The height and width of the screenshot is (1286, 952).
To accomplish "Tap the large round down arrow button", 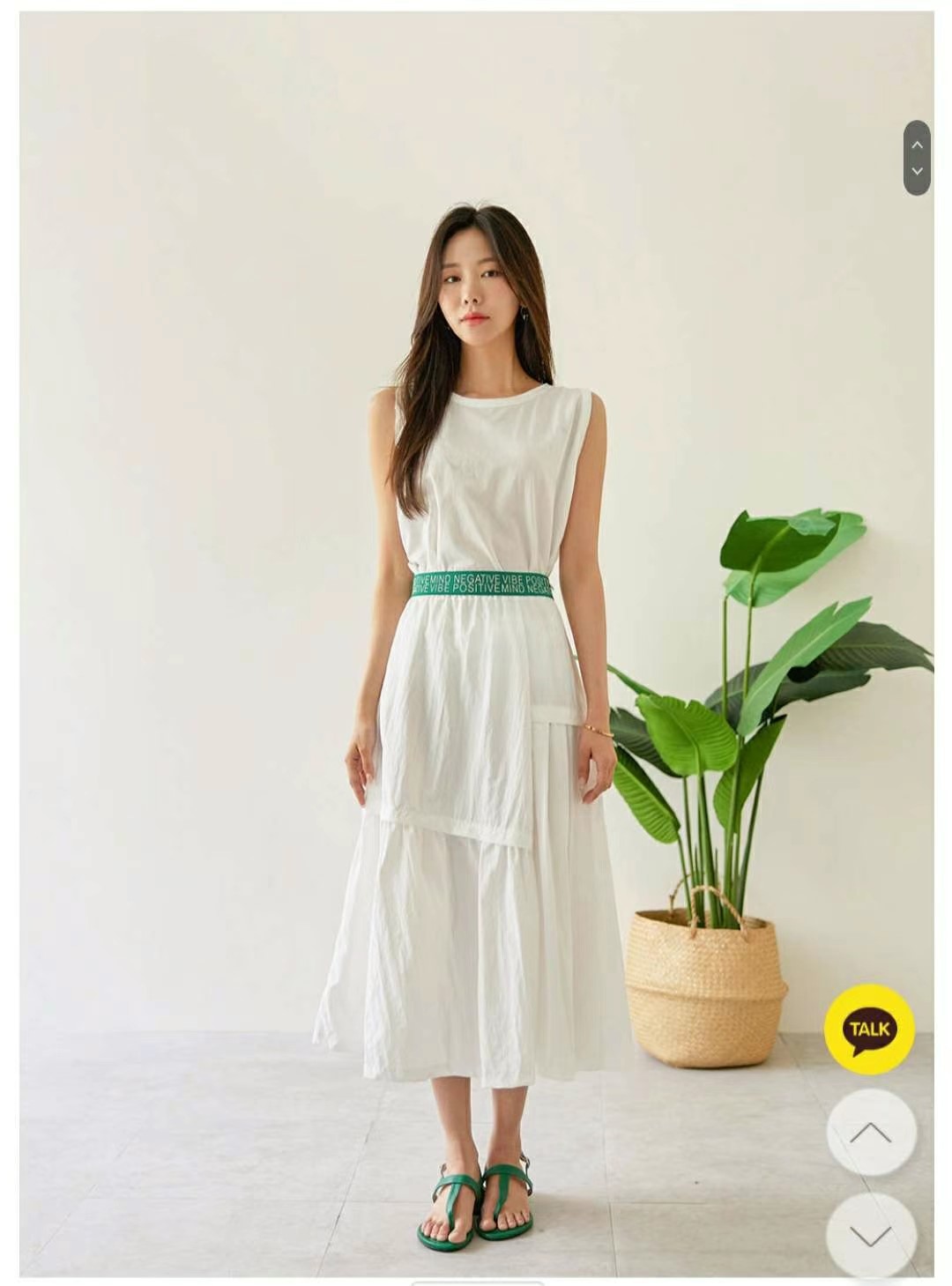I will tap(871, 1235).
